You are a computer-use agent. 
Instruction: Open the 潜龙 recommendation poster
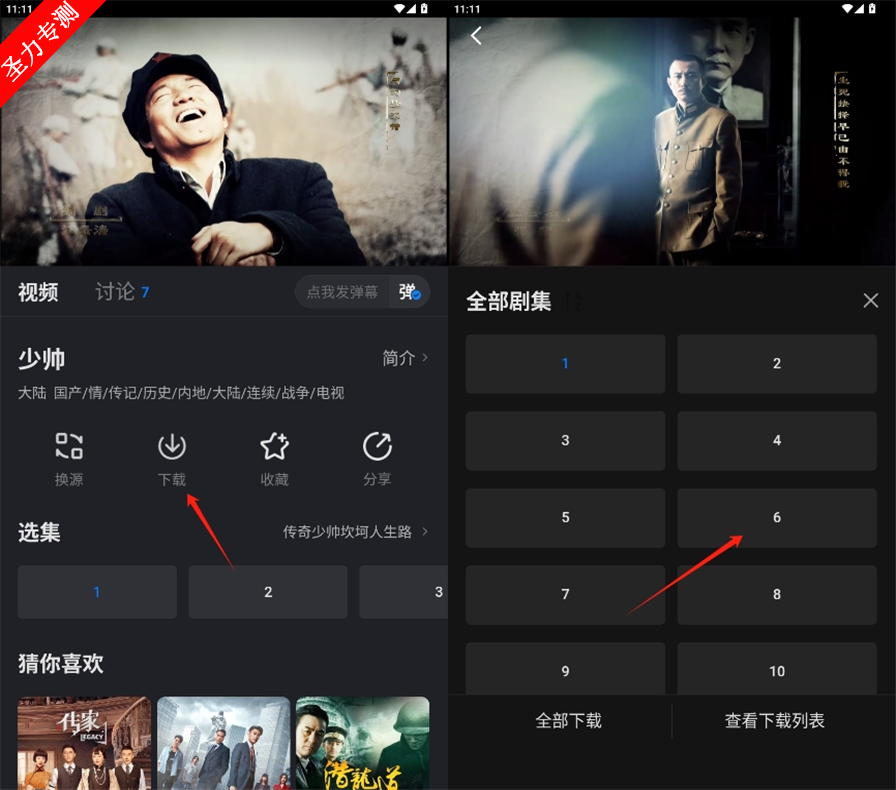point(362,742)
